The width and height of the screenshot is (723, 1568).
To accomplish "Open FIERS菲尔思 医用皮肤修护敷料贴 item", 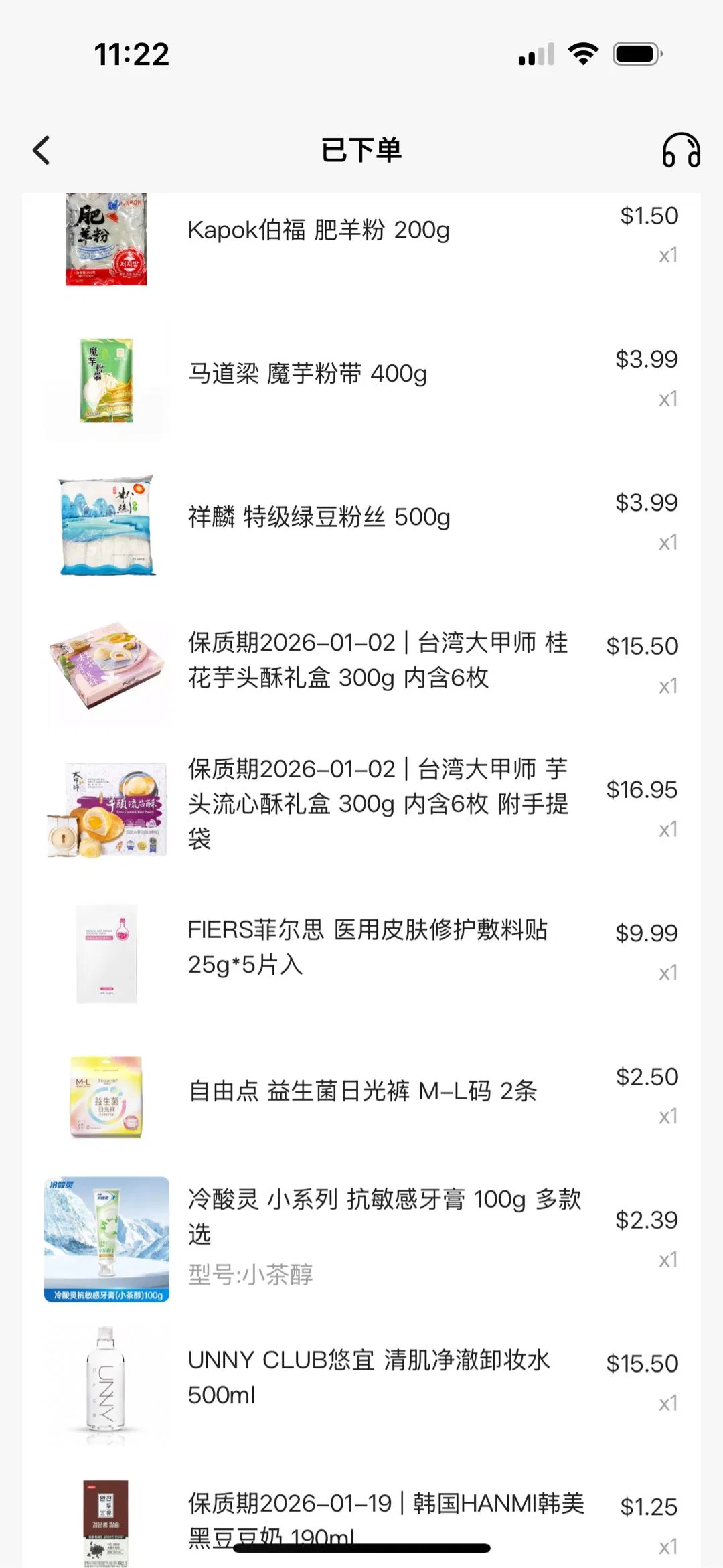I will pyautogui.click(x=368, y=947).
